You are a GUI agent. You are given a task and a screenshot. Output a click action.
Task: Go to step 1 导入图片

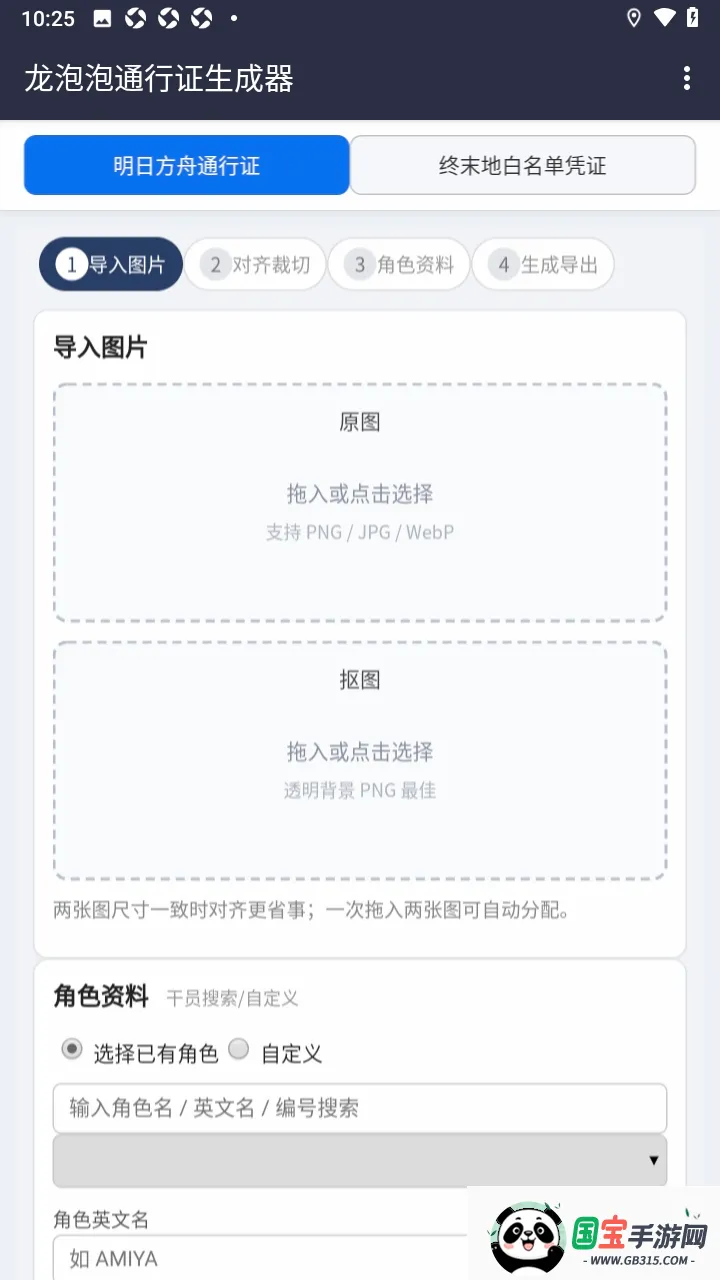(111, 264)
